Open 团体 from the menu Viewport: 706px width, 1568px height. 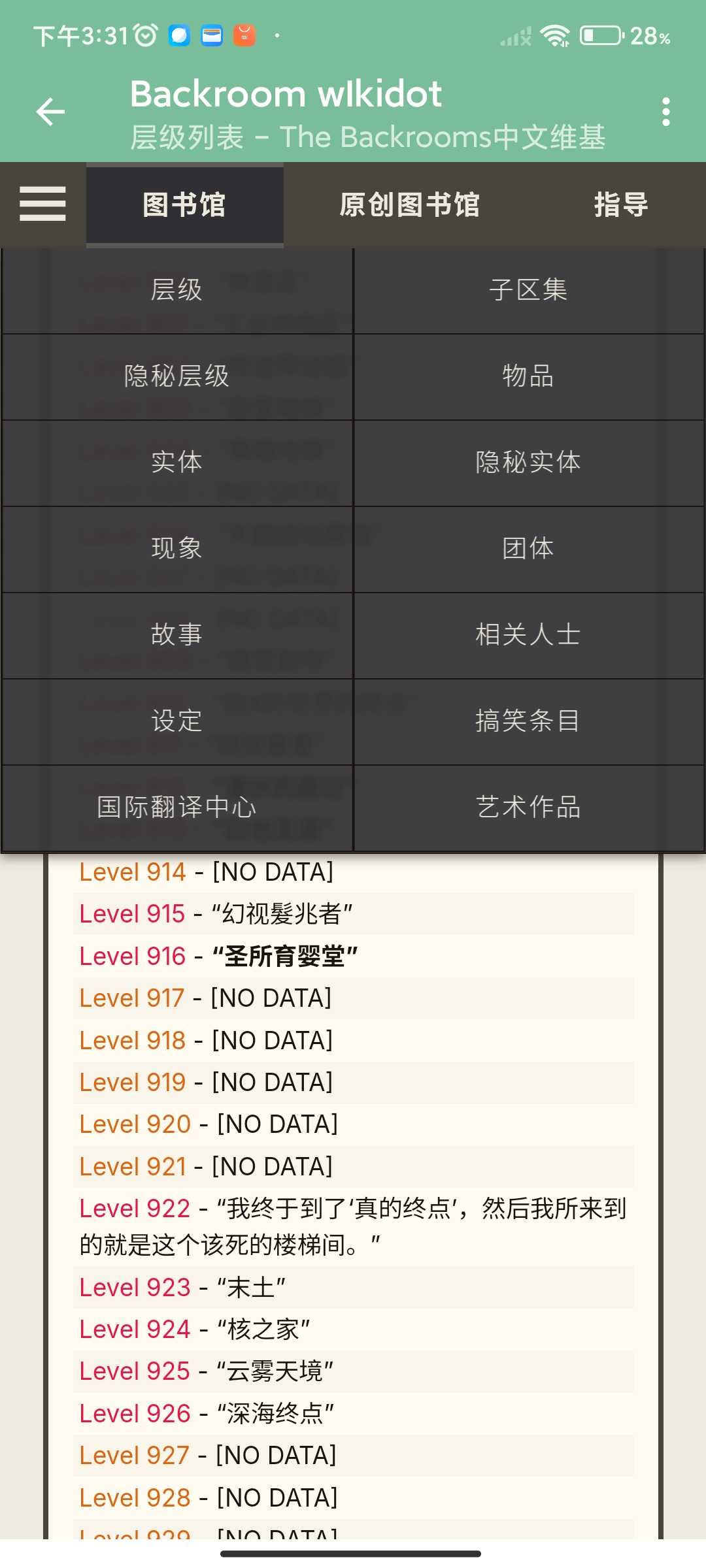tap(528, 549)
